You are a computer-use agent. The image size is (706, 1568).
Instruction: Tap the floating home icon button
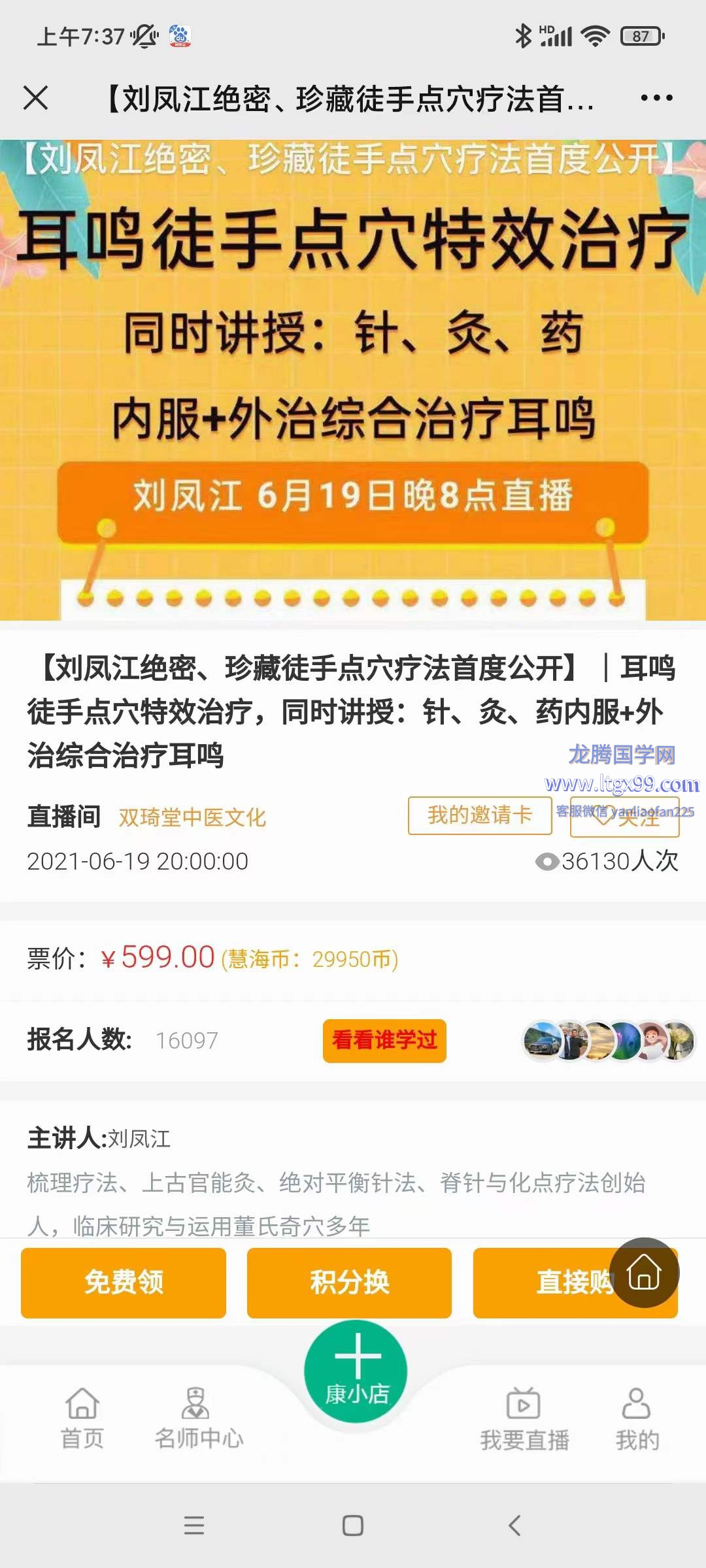point(645,1272)
